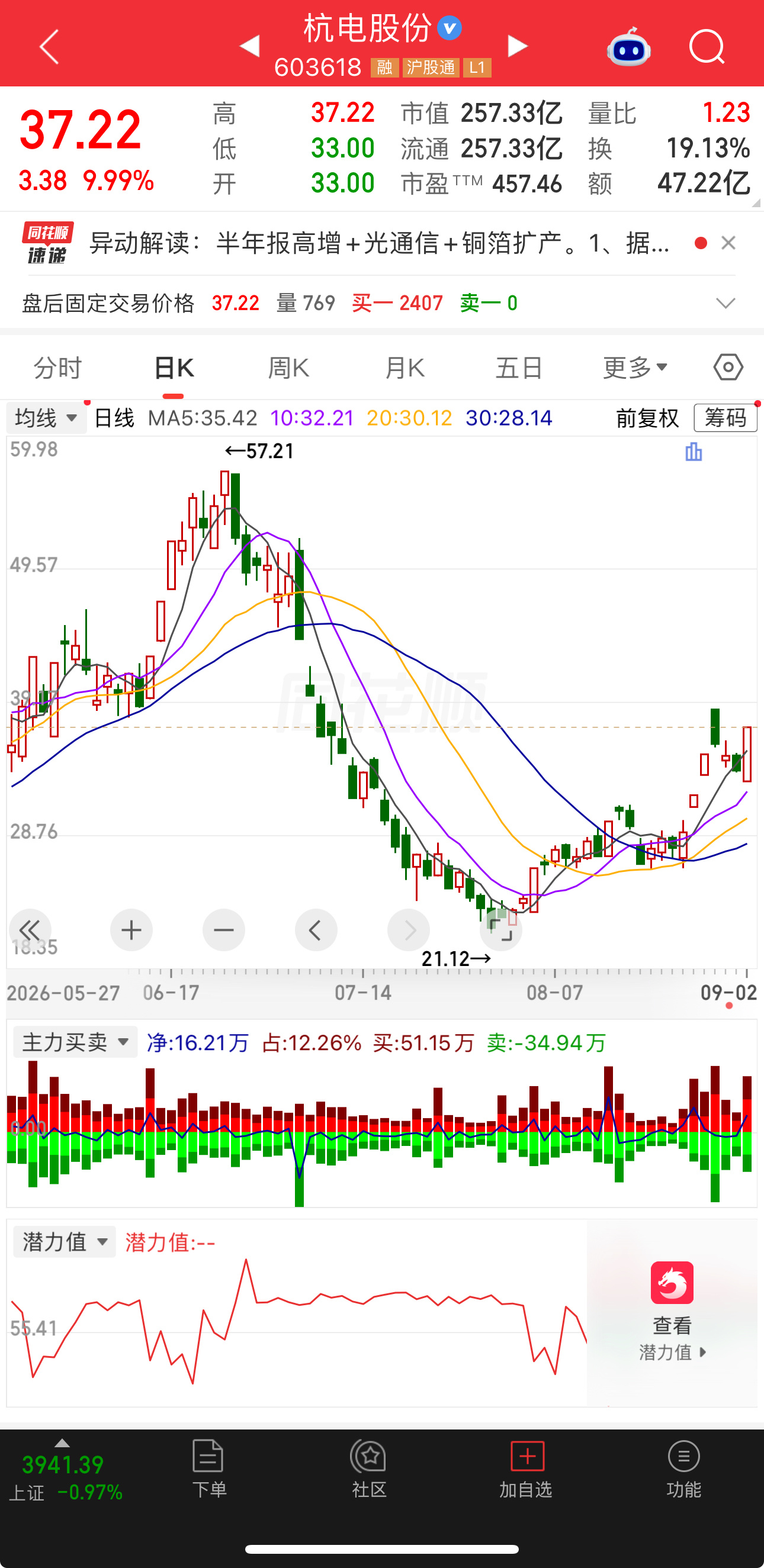Image resolution: width=764 pixels, height=1568 pixels.
Task: Switch to the 分时 chart tab
Action: pos(58,368)
